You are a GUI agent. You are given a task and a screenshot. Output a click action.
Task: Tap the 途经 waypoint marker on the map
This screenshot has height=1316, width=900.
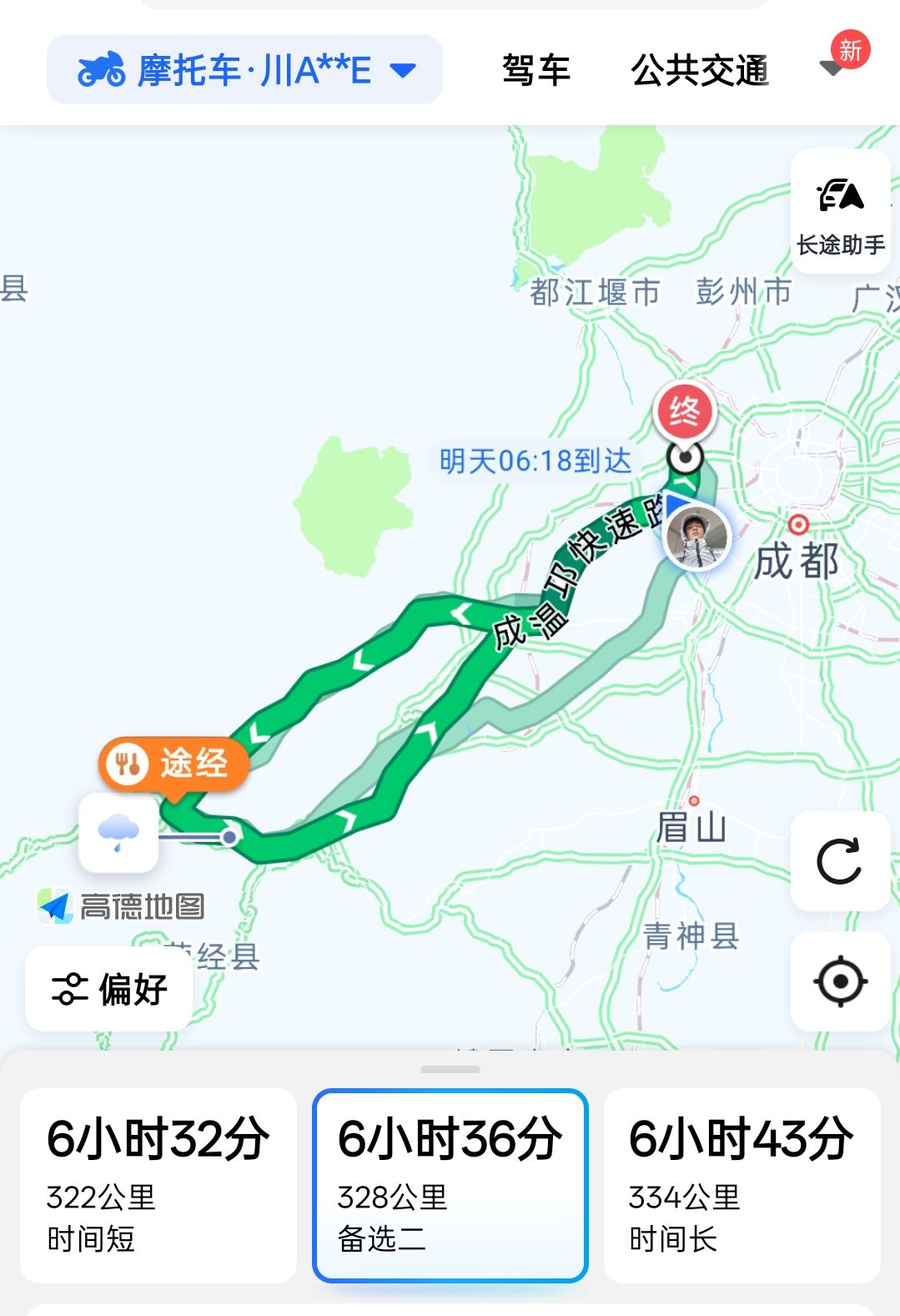174,763
